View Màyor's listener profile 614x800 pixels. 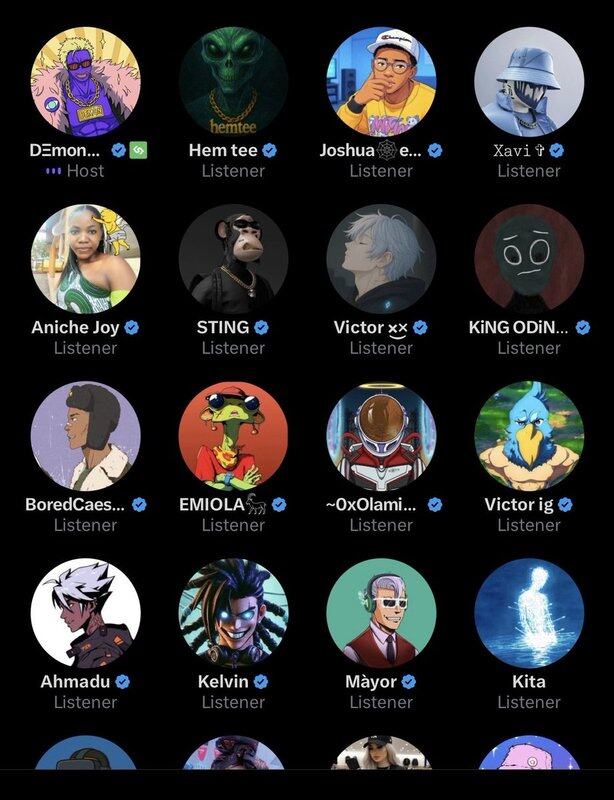coord(381,612)
